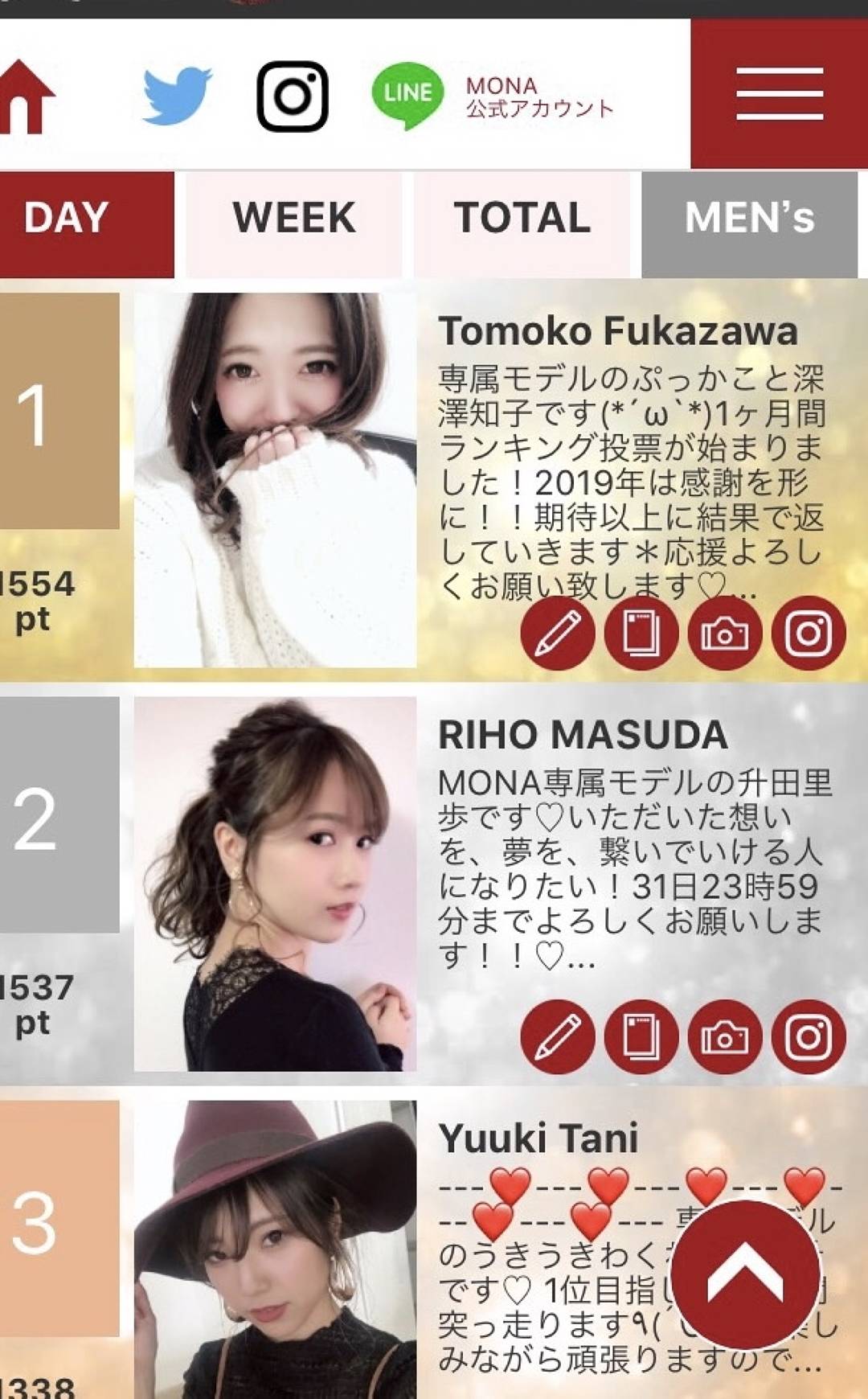Viewport: 868px width, 1399px height.
Task: Open the hamburger menu
Action: tap(779, 94)
